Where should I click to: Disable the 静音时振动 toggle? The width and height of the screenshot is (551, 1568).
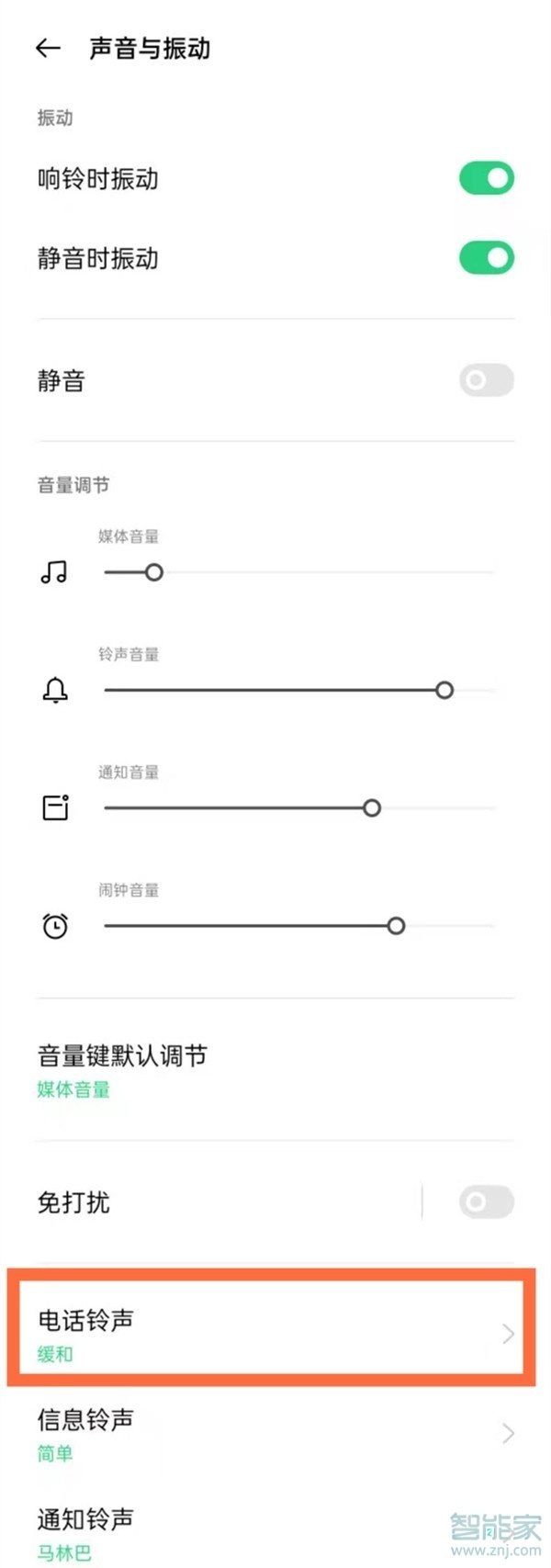486,258
